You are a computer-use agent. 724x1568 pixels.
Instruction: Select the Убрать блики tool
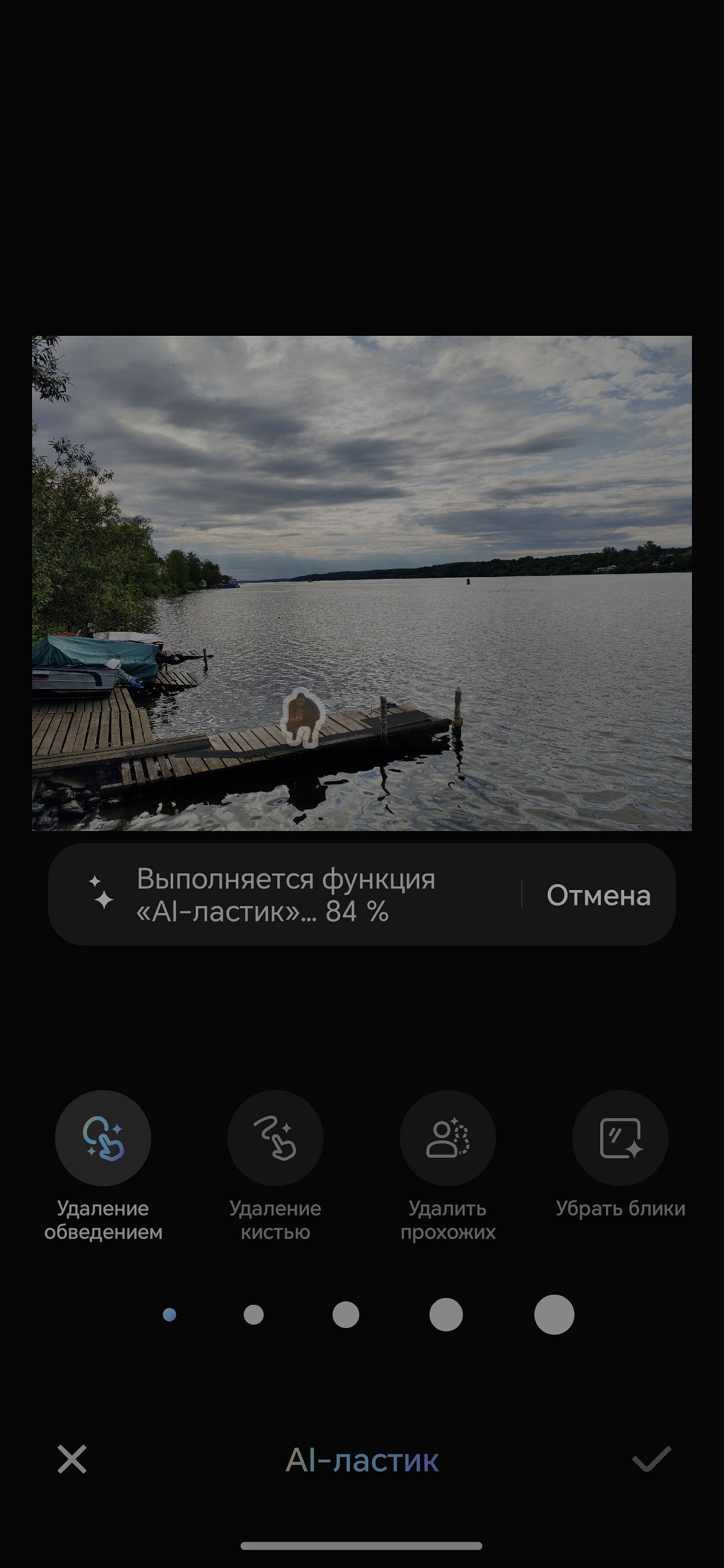[620, 1138]
